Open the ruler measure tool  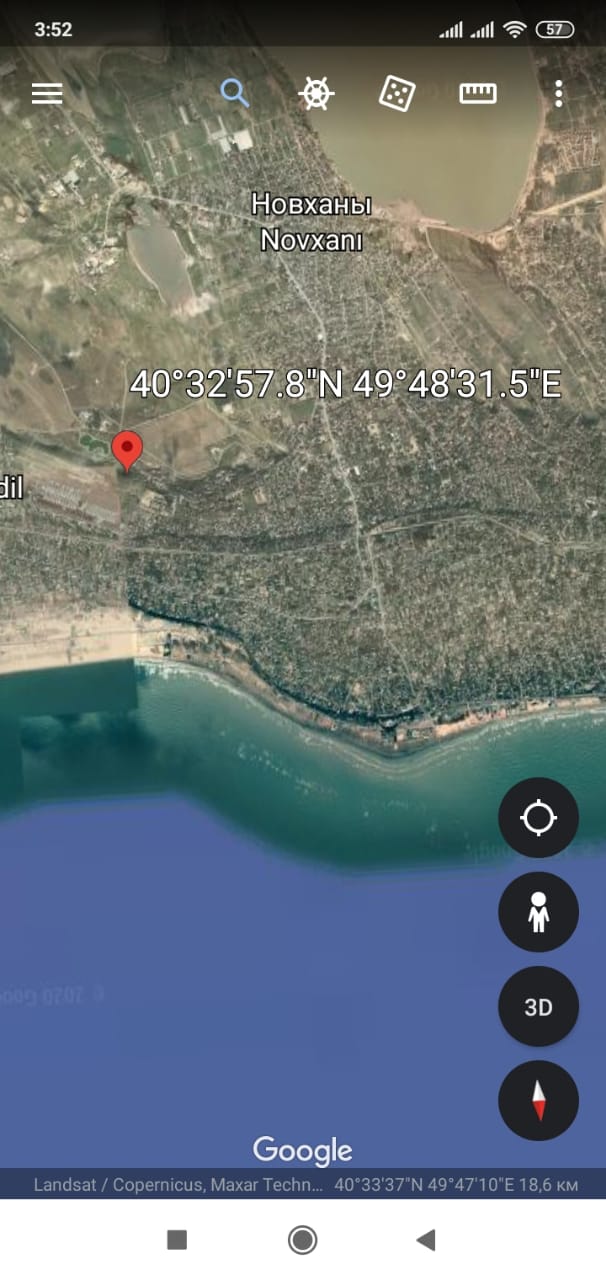(478, 94)
